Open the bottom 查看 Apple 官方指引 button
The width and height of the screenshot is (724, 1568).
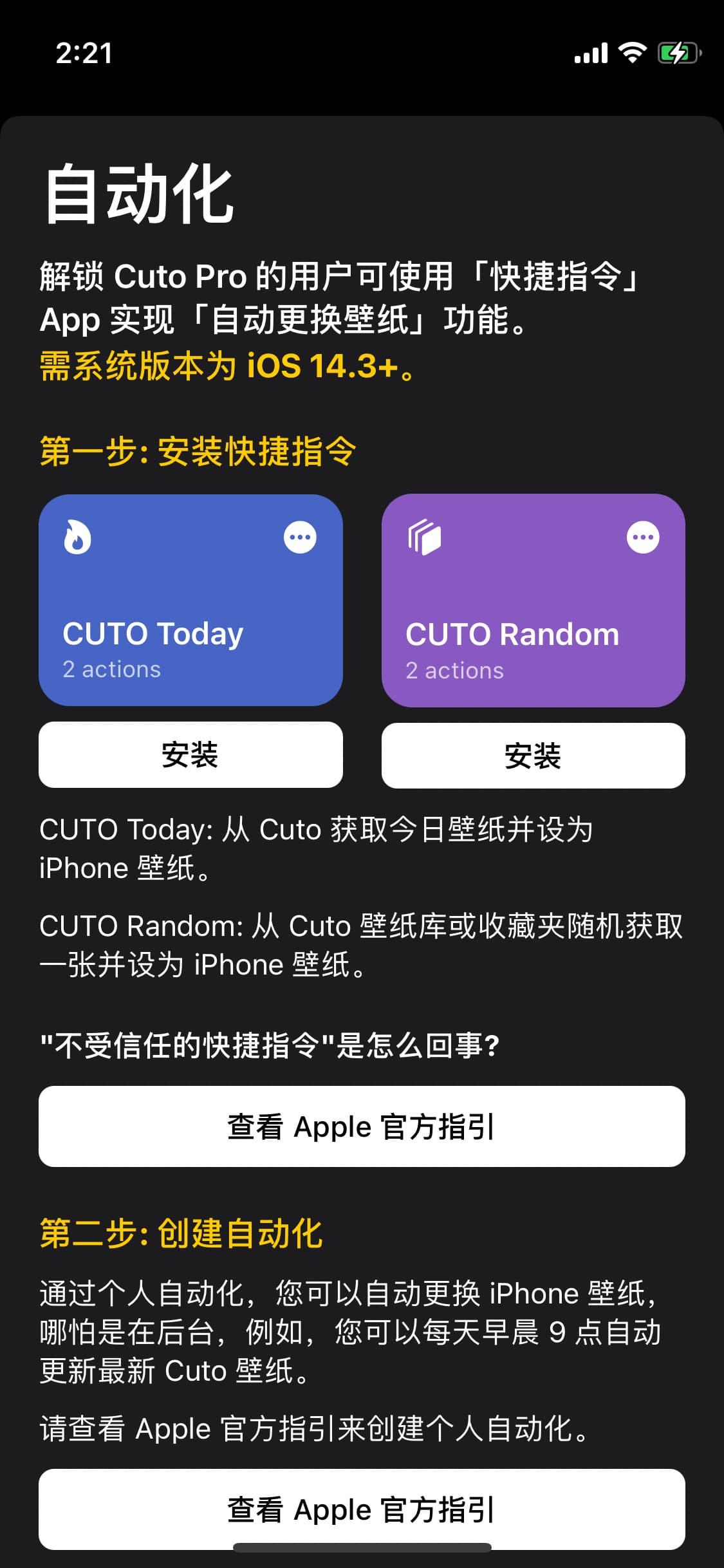click(x=362, y=1509)
